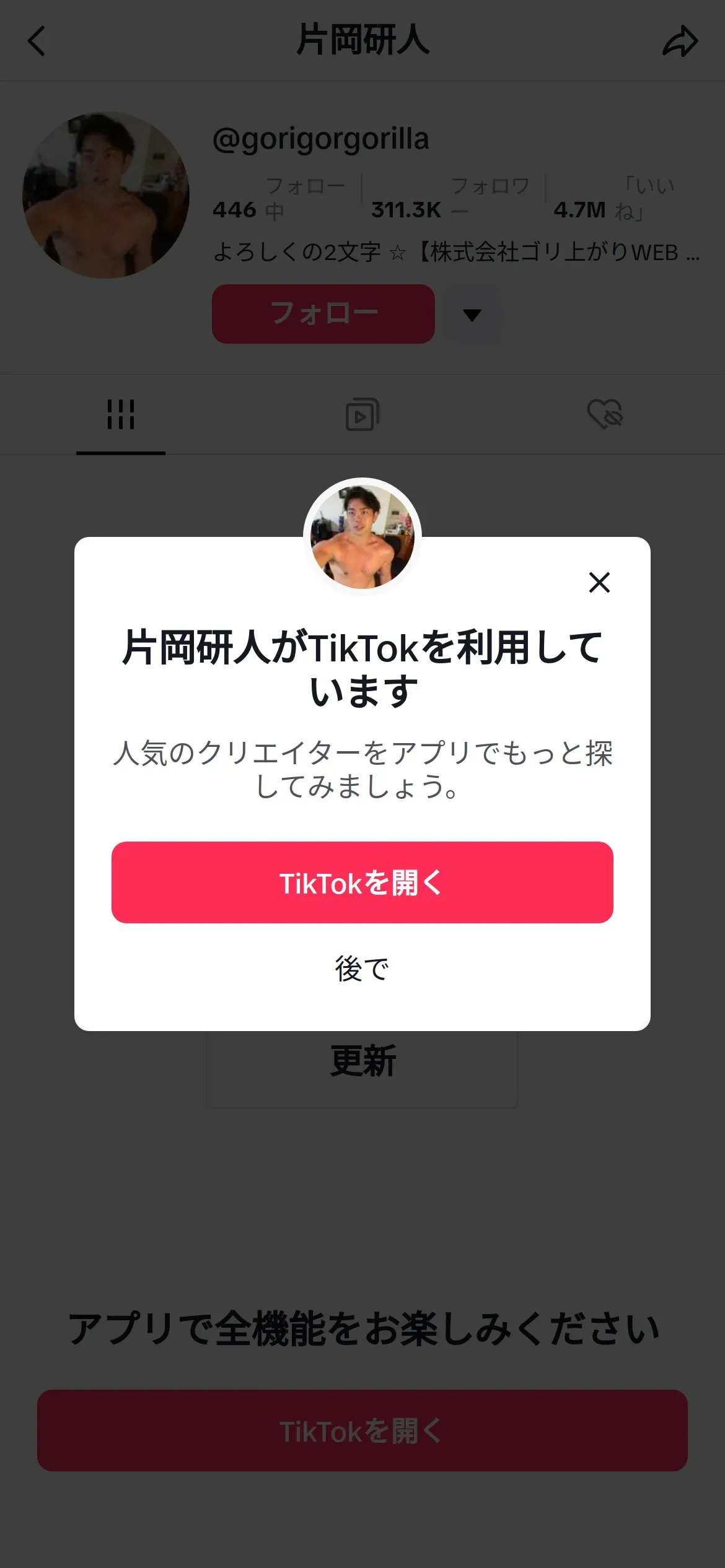Tap the 更新 refresh button
This screenshot has height=1568, width=725.
(362, 1064)
